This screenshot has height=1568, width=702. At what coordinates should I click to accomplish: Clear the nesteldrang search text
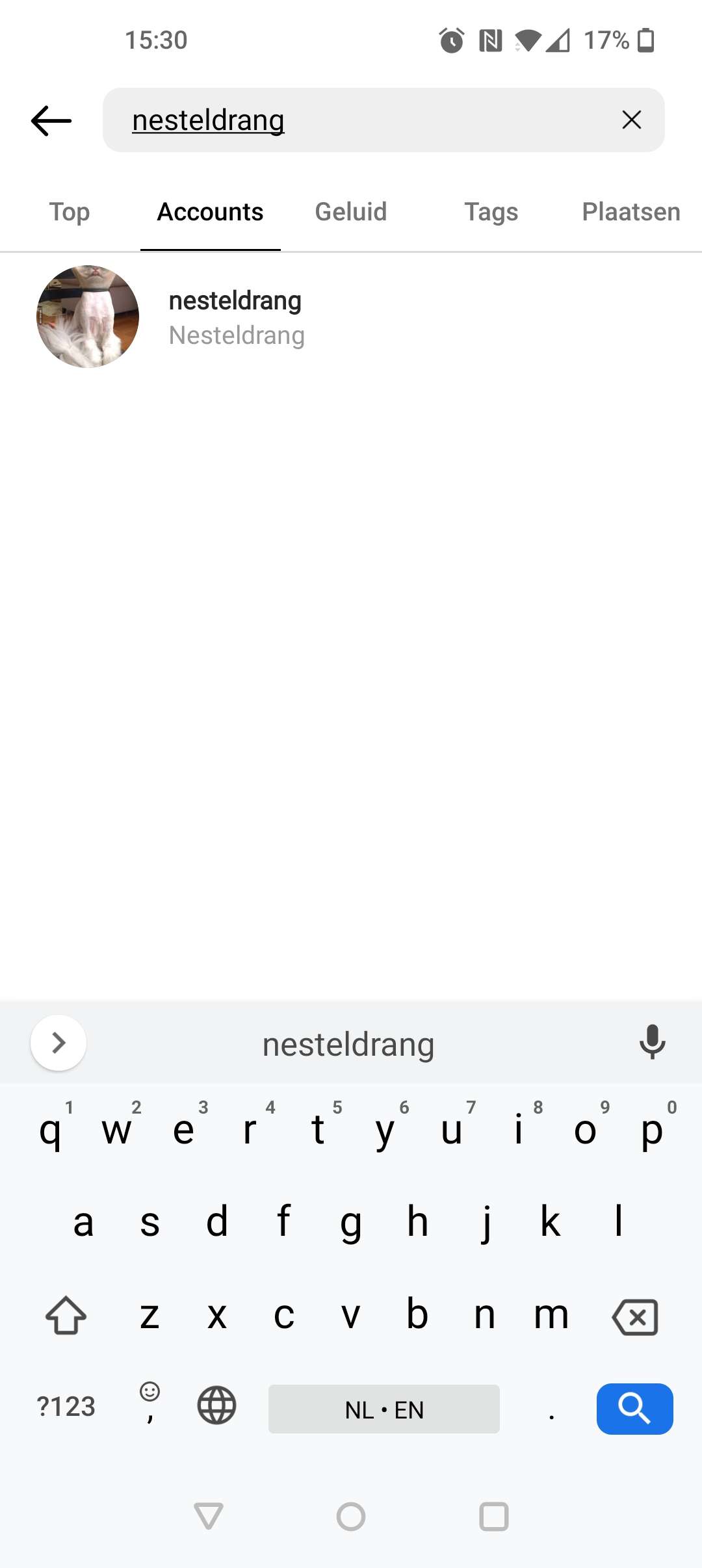pyautogui.click(x=631, y=120)
